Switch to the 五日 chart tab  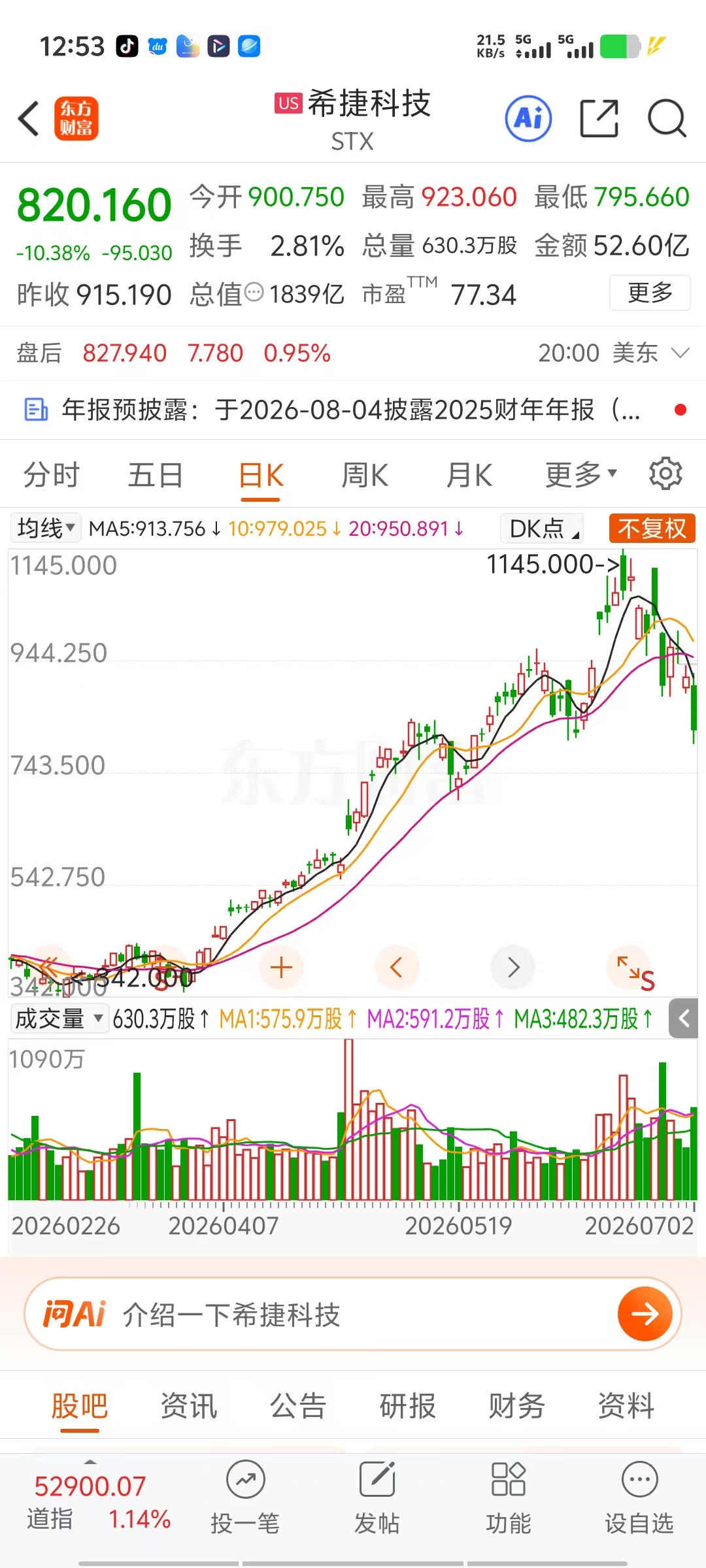click(156, 475)
